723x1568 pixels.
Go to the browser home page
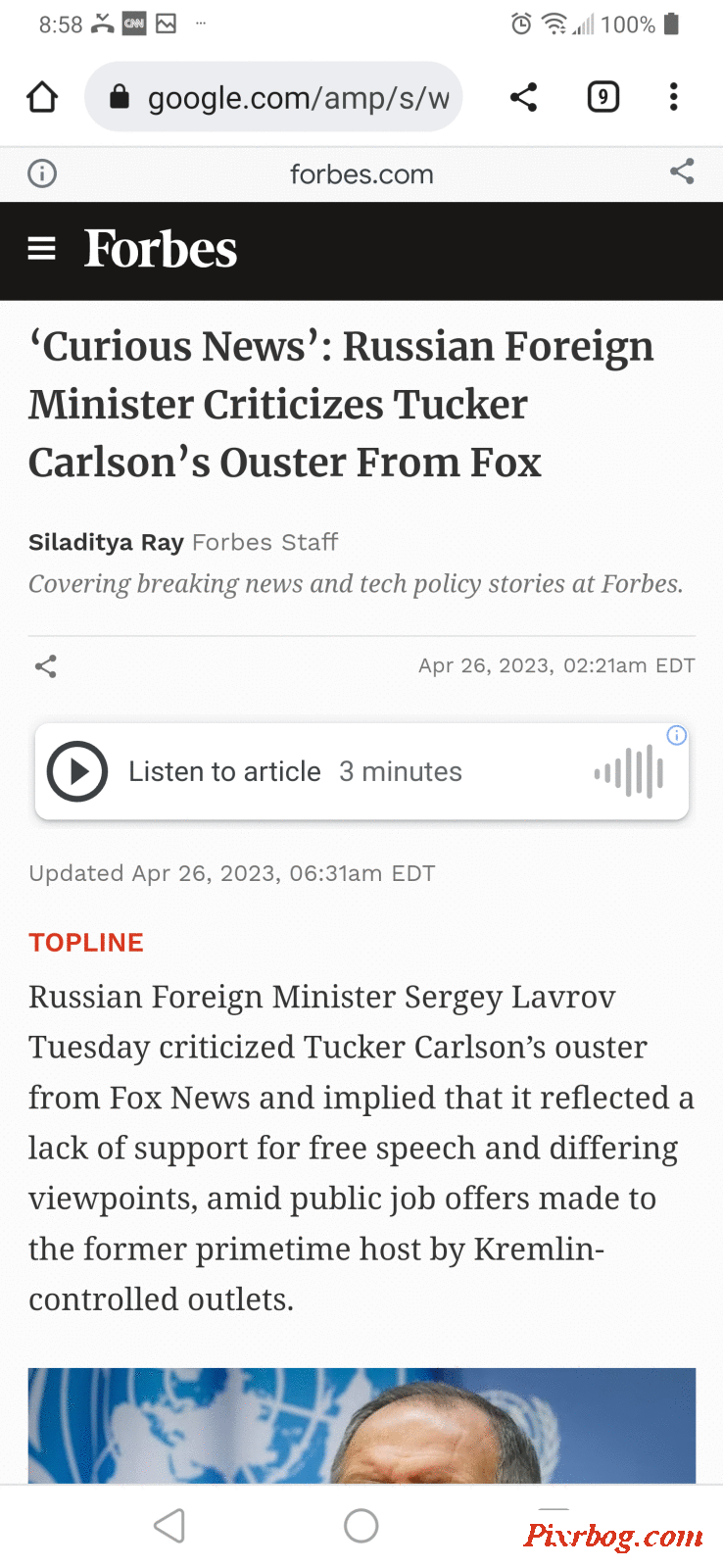pos(42,97)
